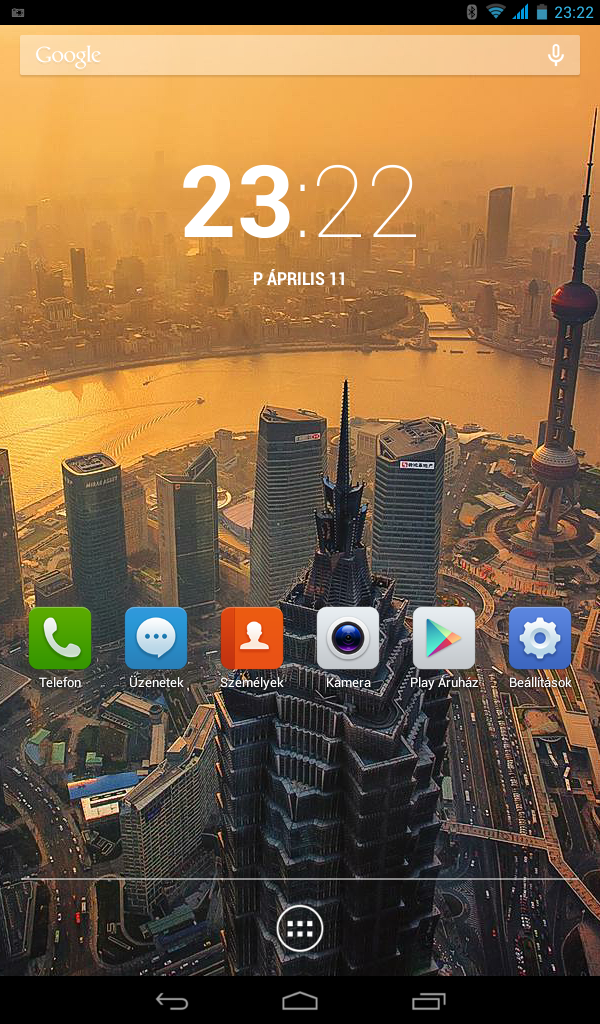600x1024 pixels.
Task: Open Beállítások settings
Action: [540, 639]
